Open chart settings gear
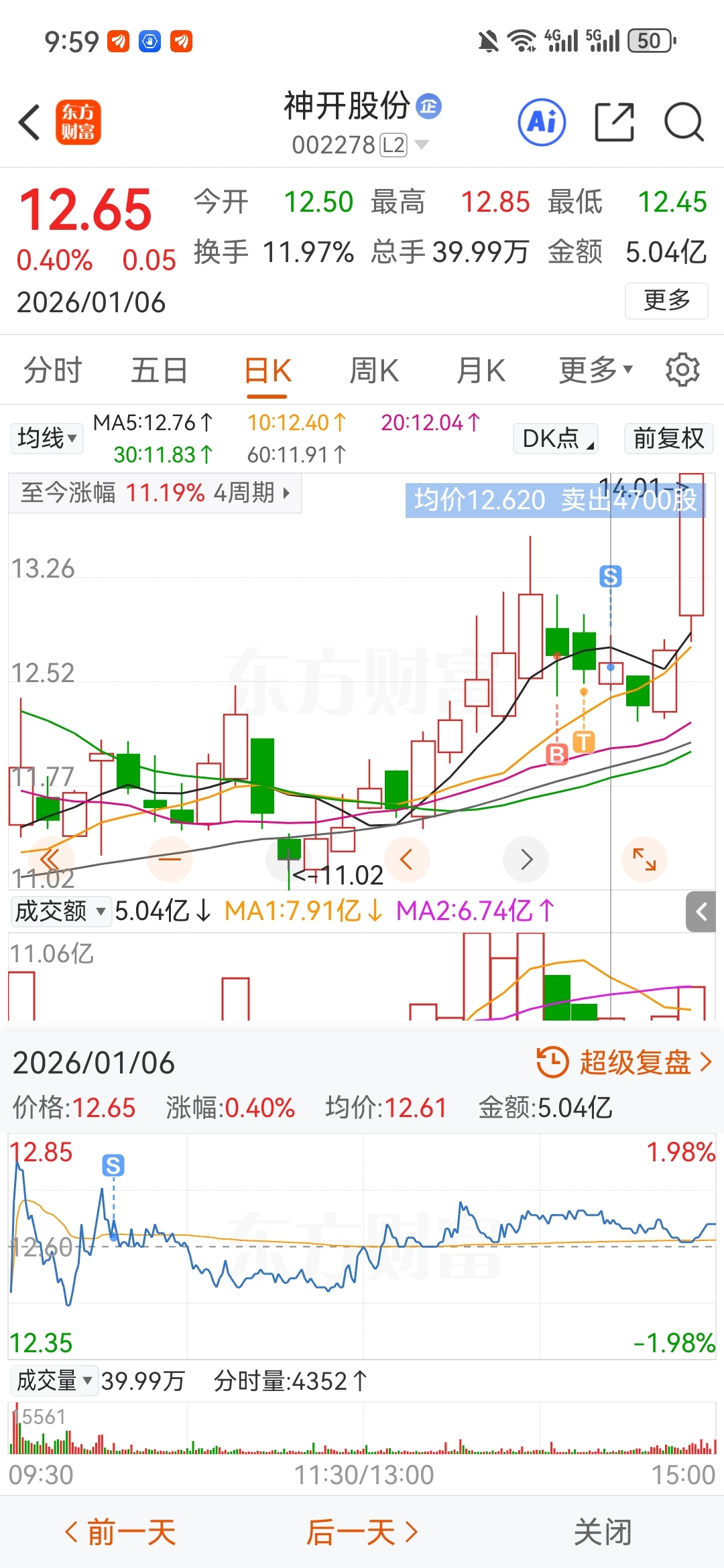724x1568 pixels. [682, 369]
